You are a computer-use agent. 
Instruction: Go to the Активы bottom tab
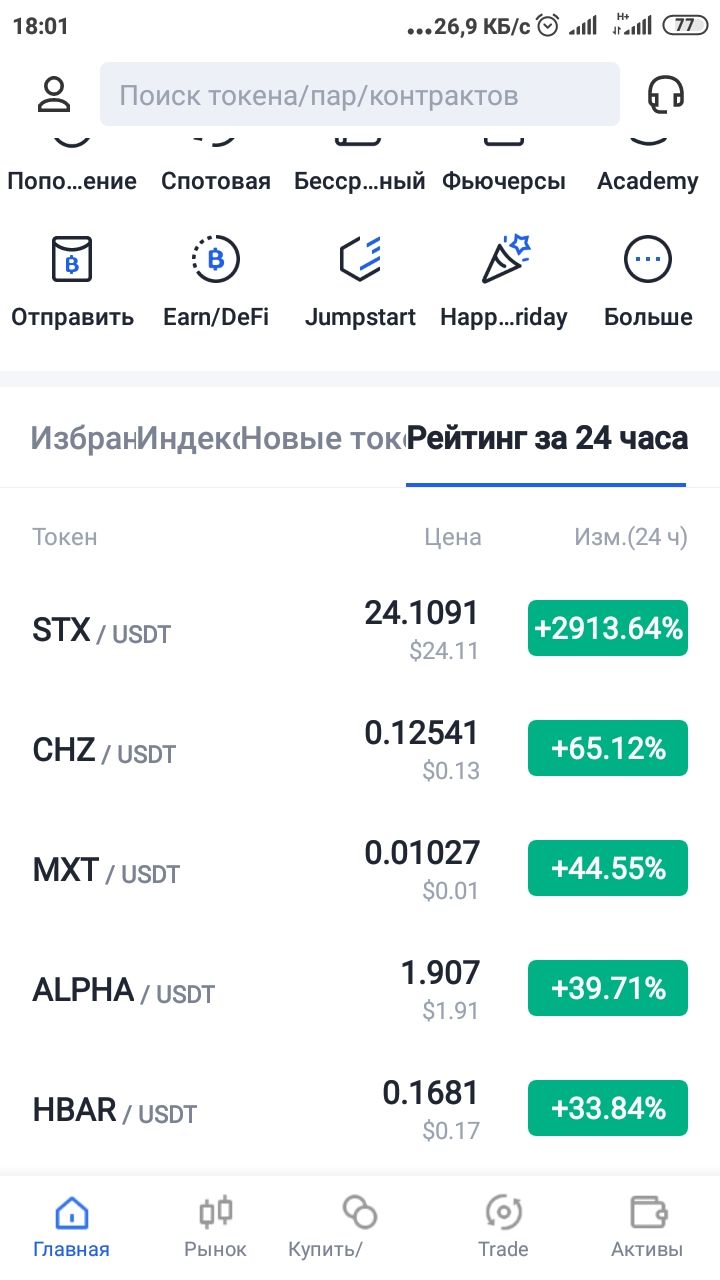[x=647, y=1227]
